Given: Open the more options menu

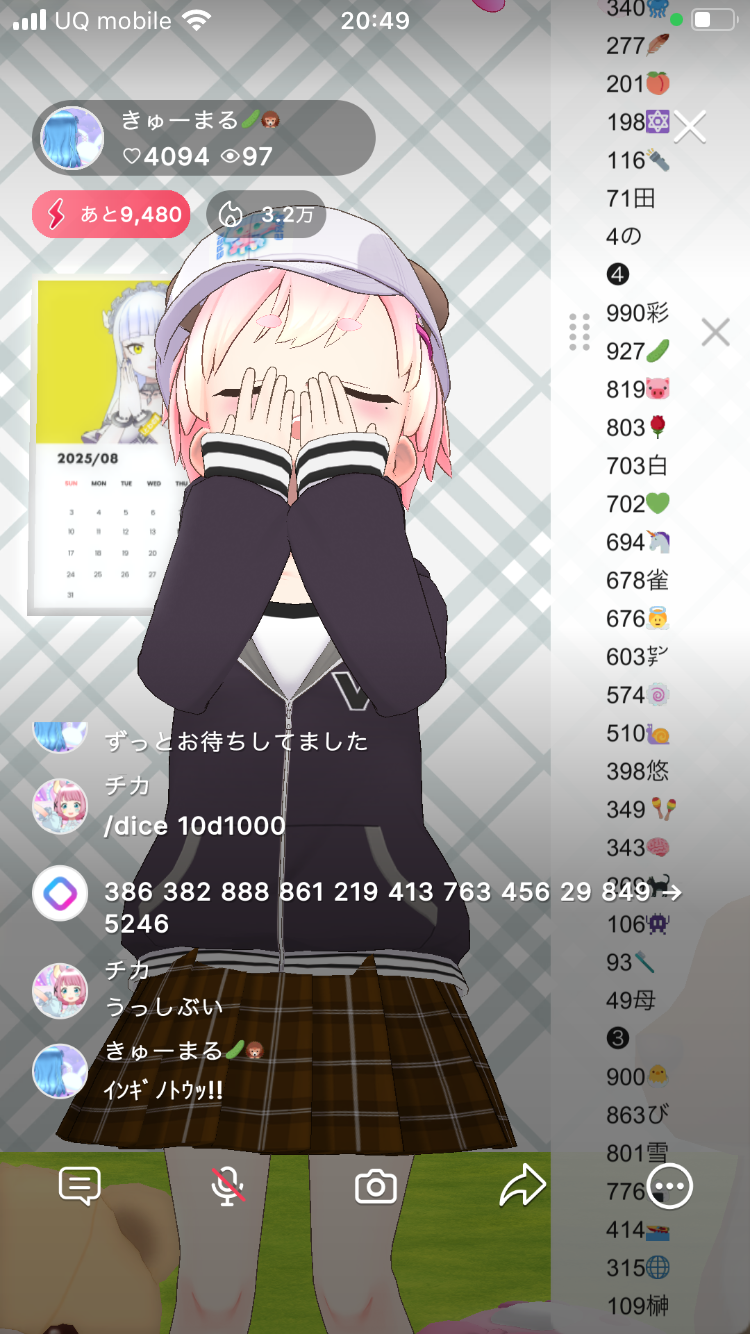Looking at the screenshot, I should pos(670,1186).
